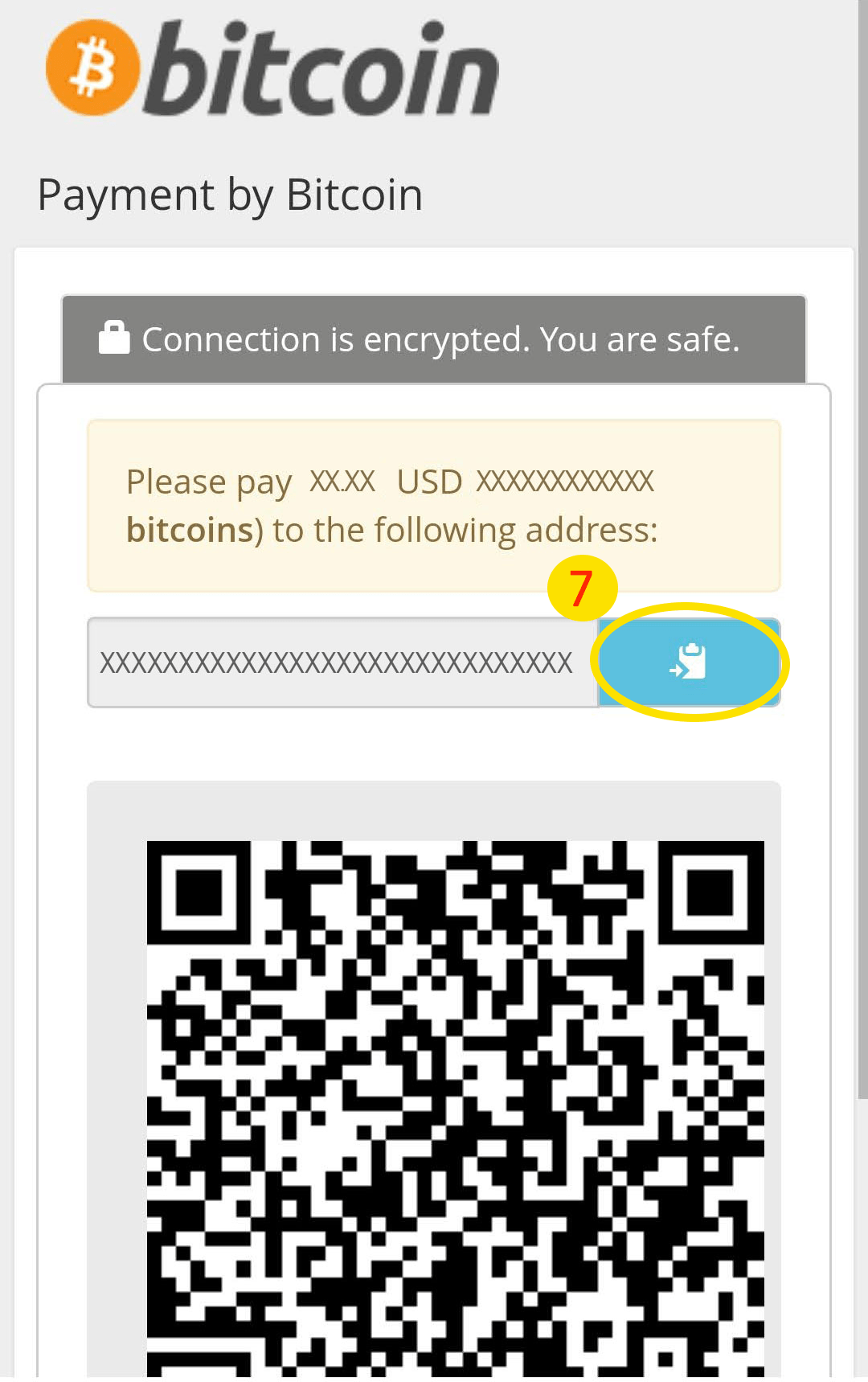Select the bitcoin address field

coord(342,662)
